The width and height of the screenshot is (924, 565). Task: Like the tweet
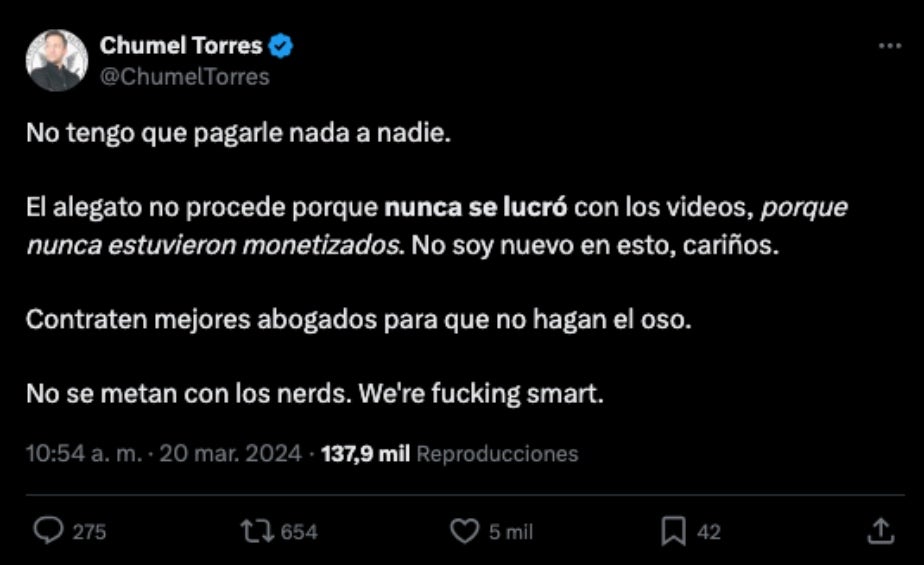(x=465, y=532)
